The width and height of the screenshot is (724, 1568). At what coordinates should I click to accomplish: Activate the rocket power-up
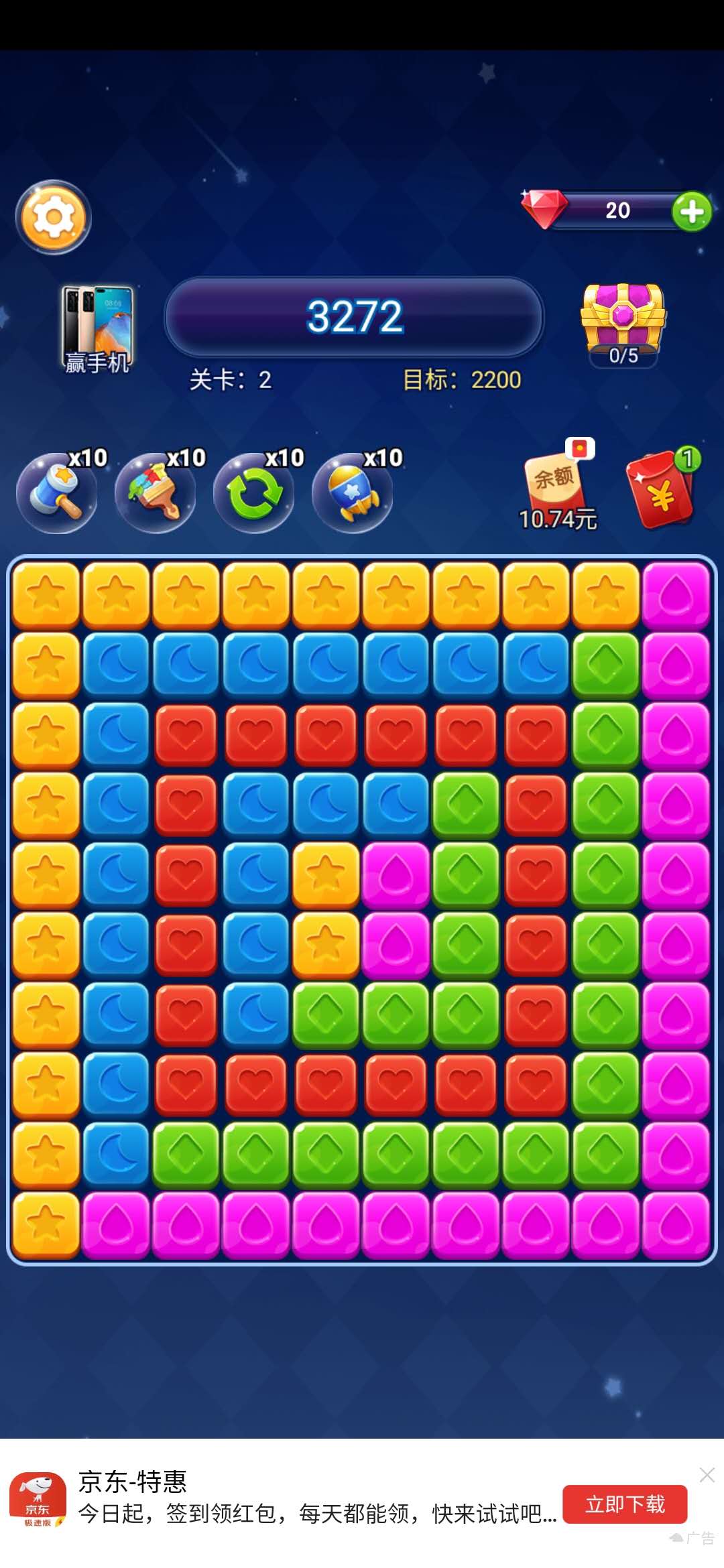pyautogui.click(x=353, y=493)
